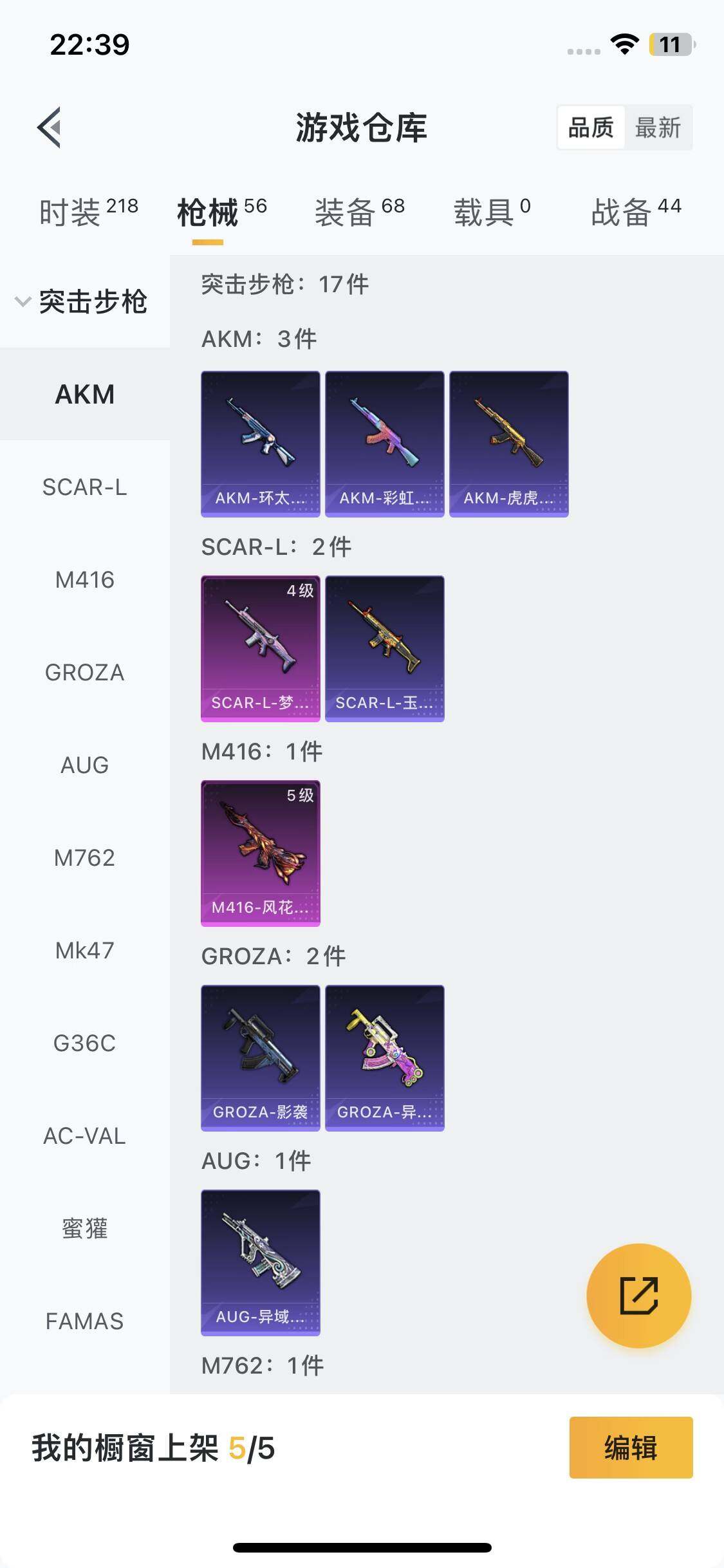The image size is (724, 1568).
Task: Open the M416-风花 level 5 skin
Action: [x=260, y=853]
